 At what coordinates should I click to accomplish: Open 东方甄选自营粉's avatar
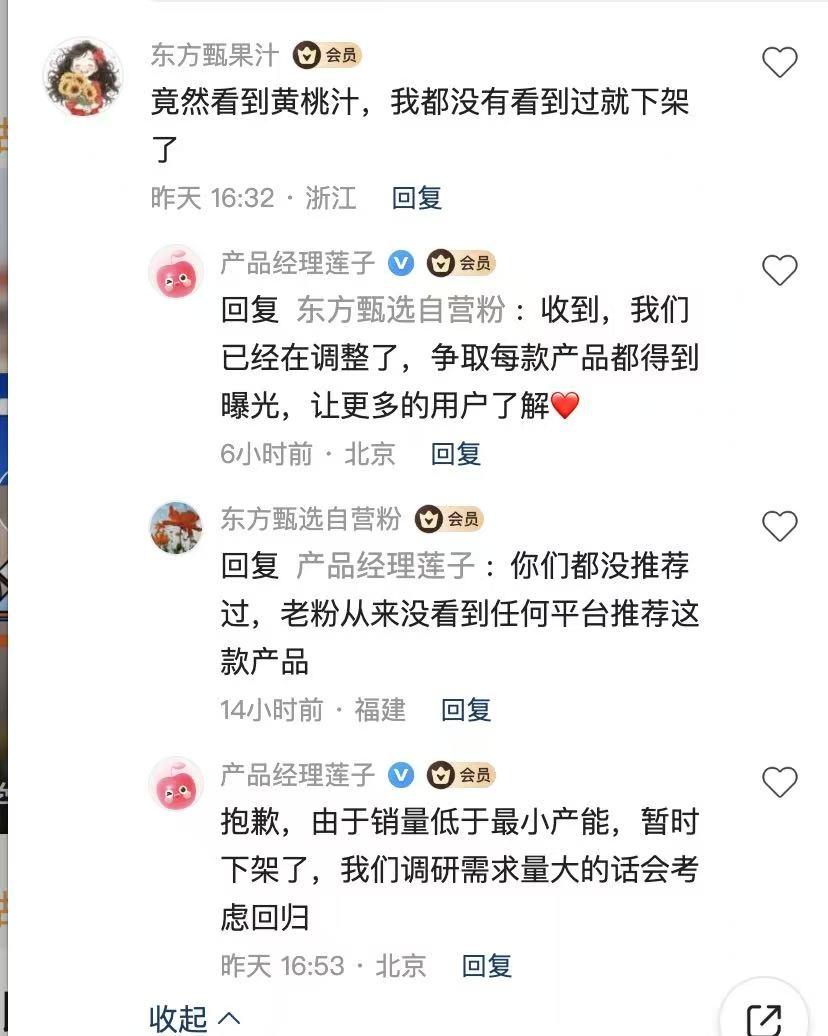pos(176,526)
